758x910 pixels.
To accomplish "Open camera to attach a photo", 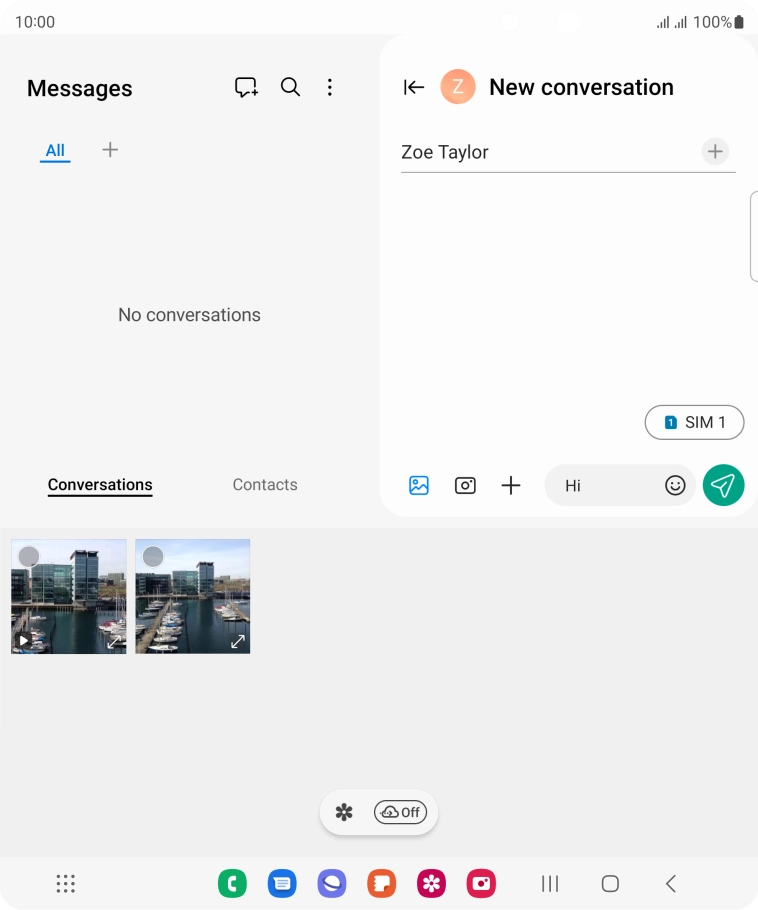I will point(465,485).
